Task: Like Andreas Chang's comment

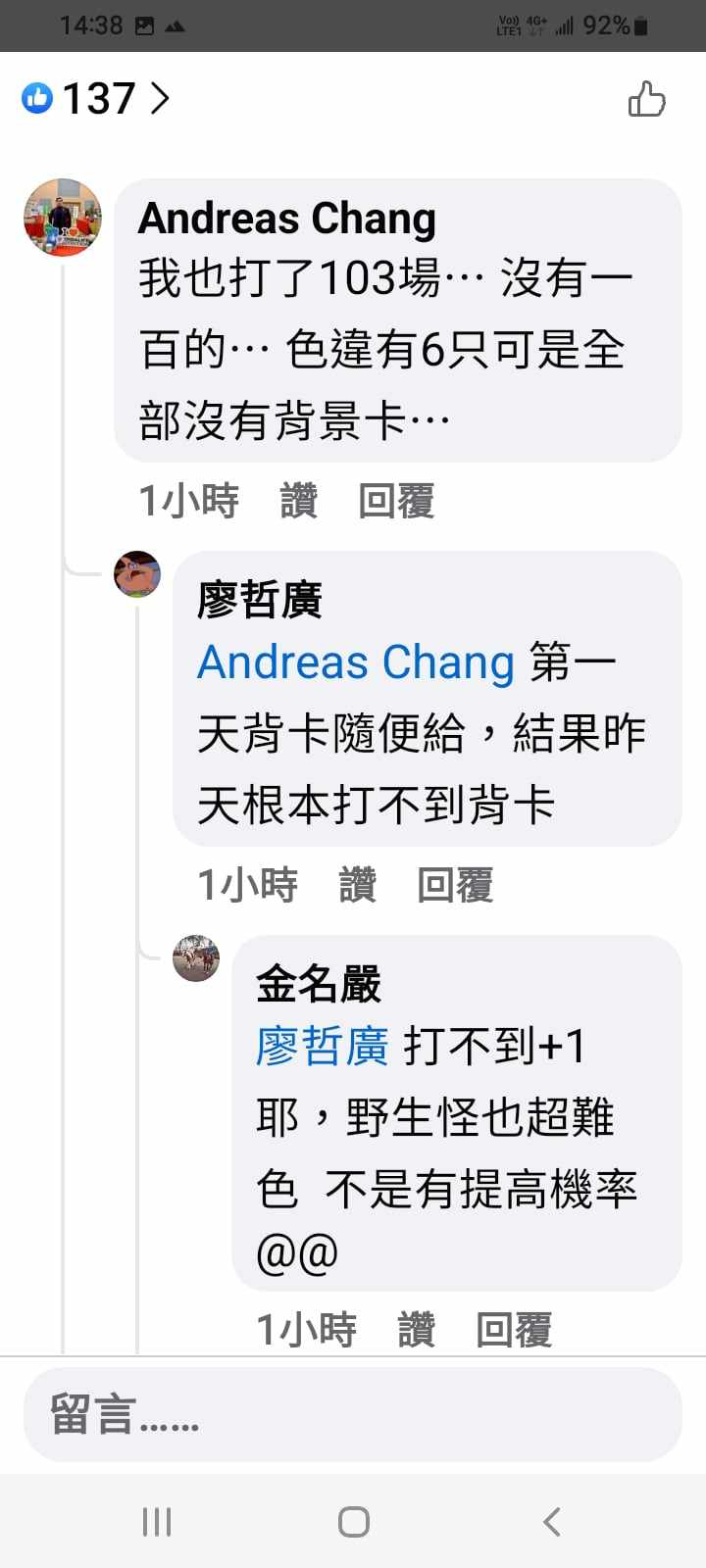Action: (x=298, y=502)
